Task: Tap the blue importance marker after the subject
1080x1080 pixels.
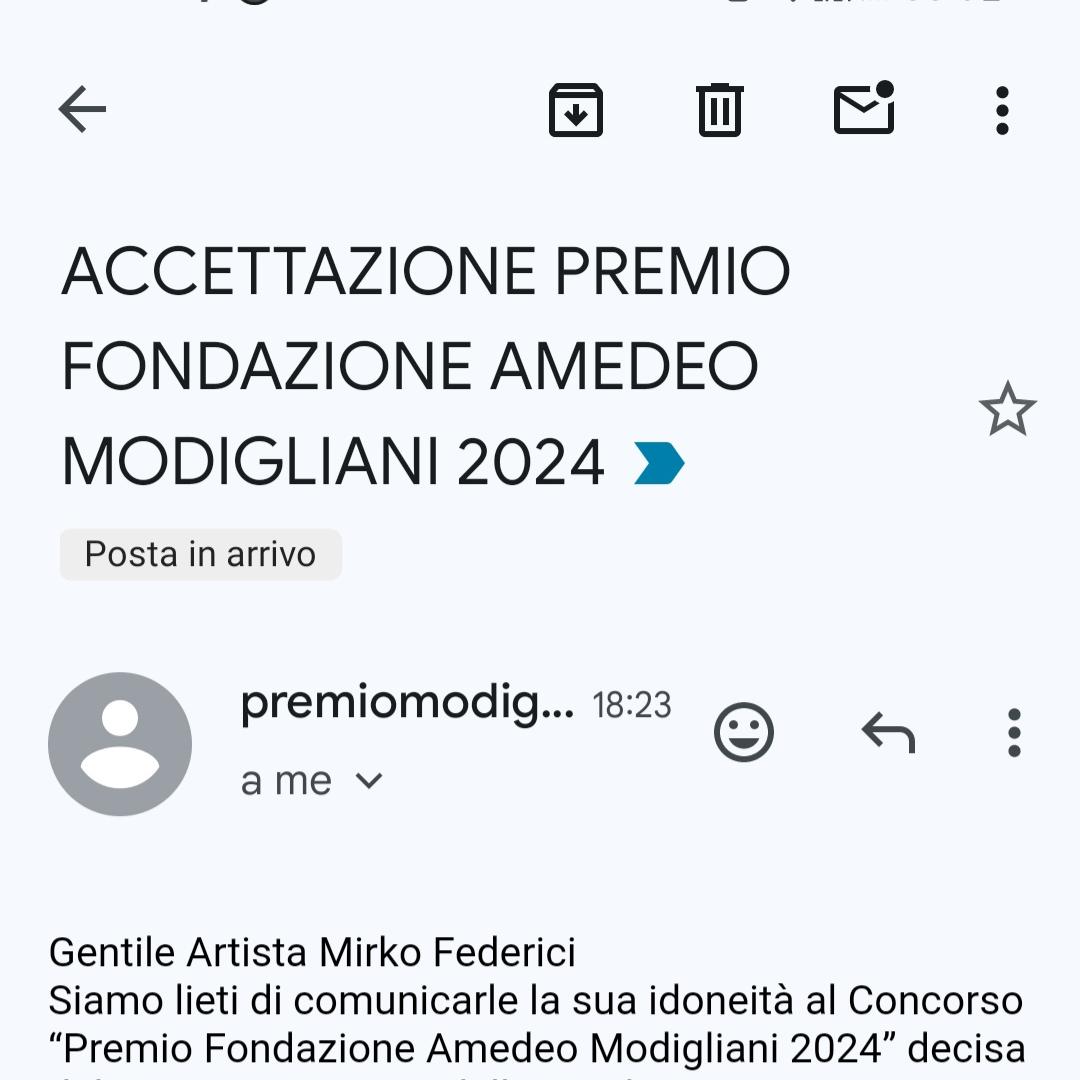Action: pos(659,464)
